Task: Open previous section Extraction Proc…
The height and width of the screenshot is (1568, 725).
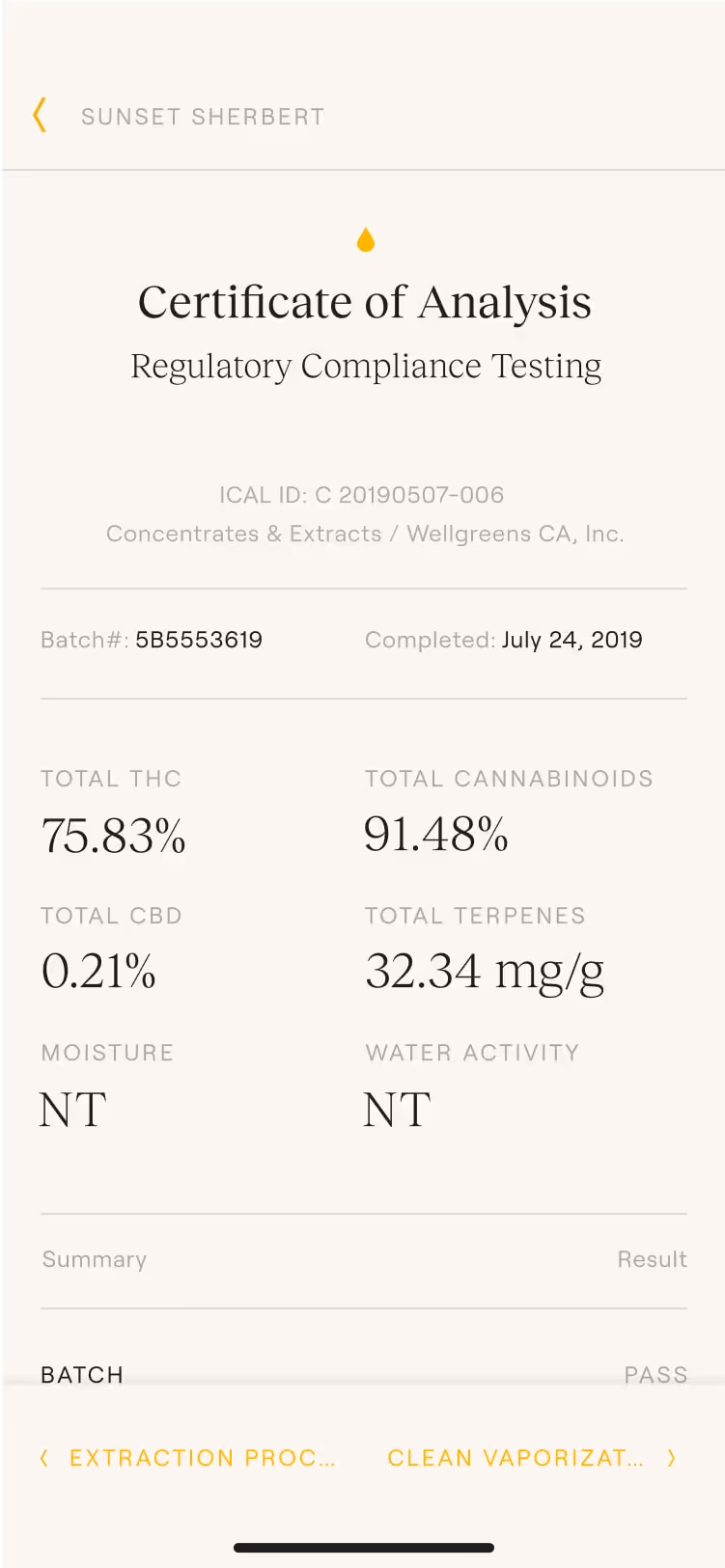Action: click(188, 1458)
